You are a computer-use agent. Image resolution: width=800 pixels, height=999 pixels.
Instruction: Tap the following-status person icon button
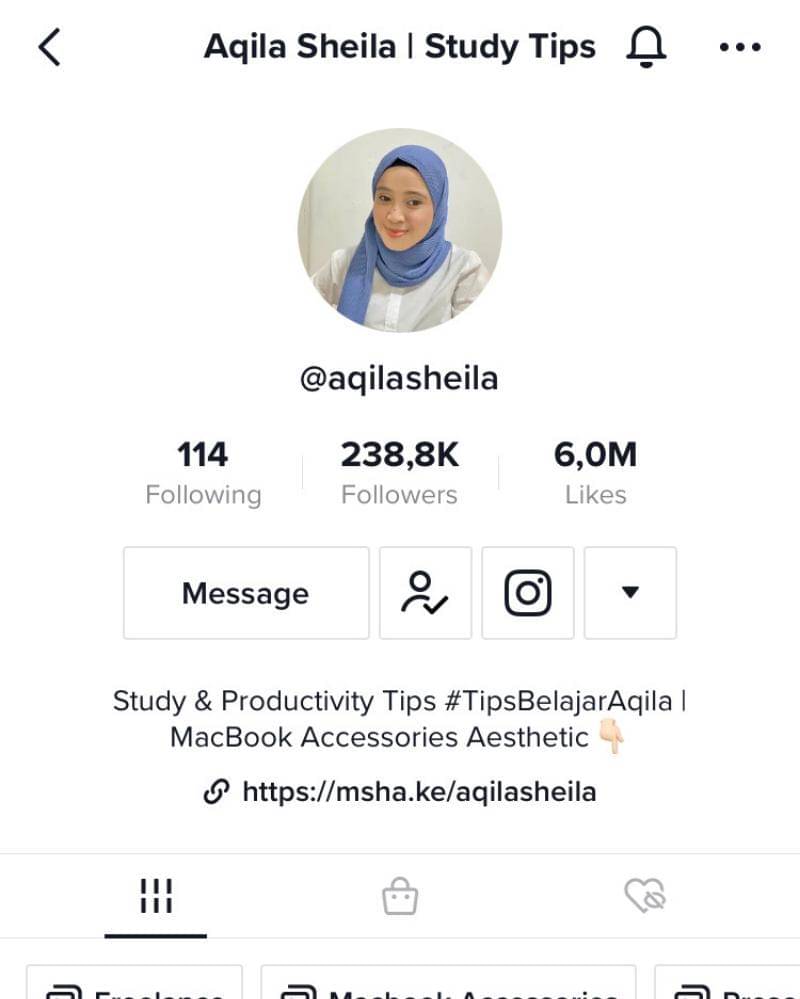pyautogui.click(x=425, y=593)
